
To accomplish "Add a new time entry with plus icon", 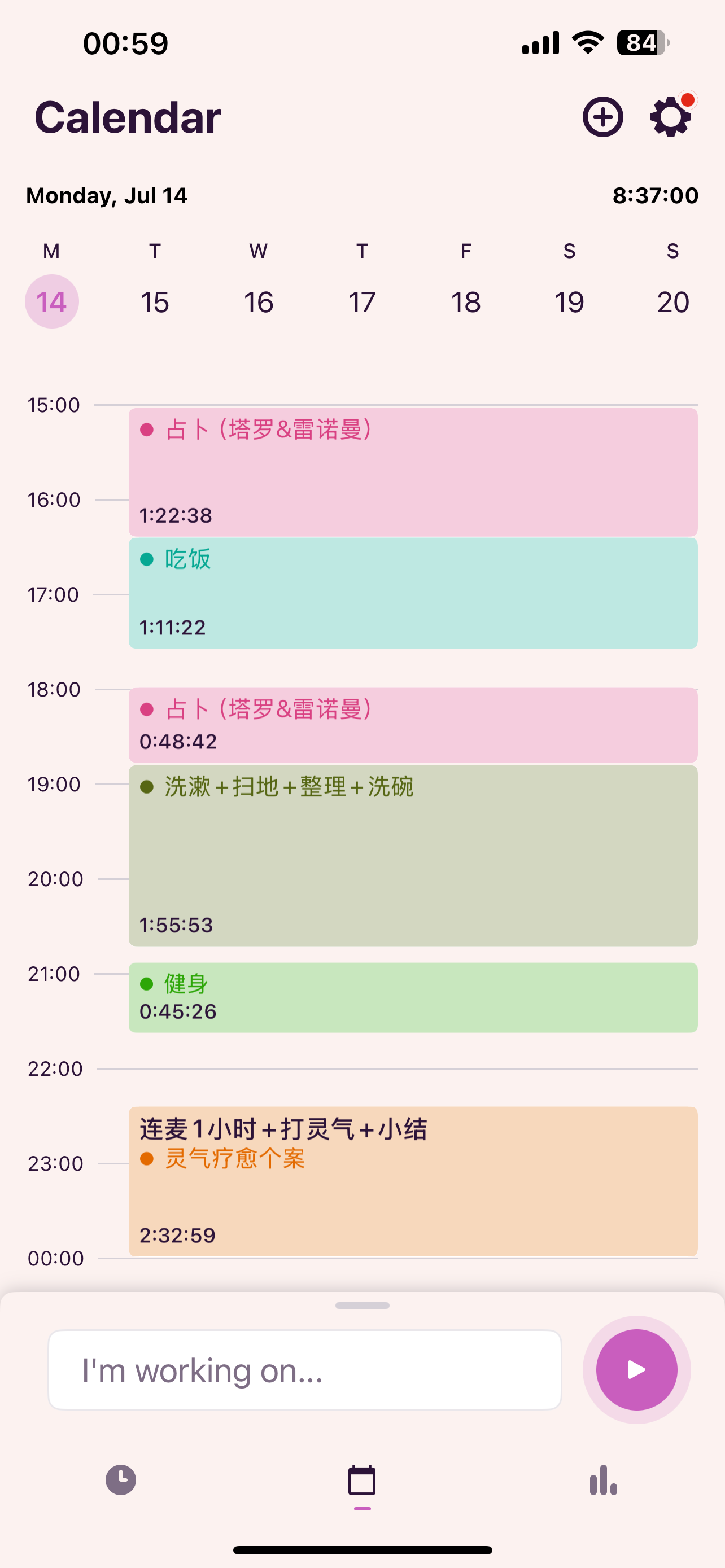I will coord(602,117).
